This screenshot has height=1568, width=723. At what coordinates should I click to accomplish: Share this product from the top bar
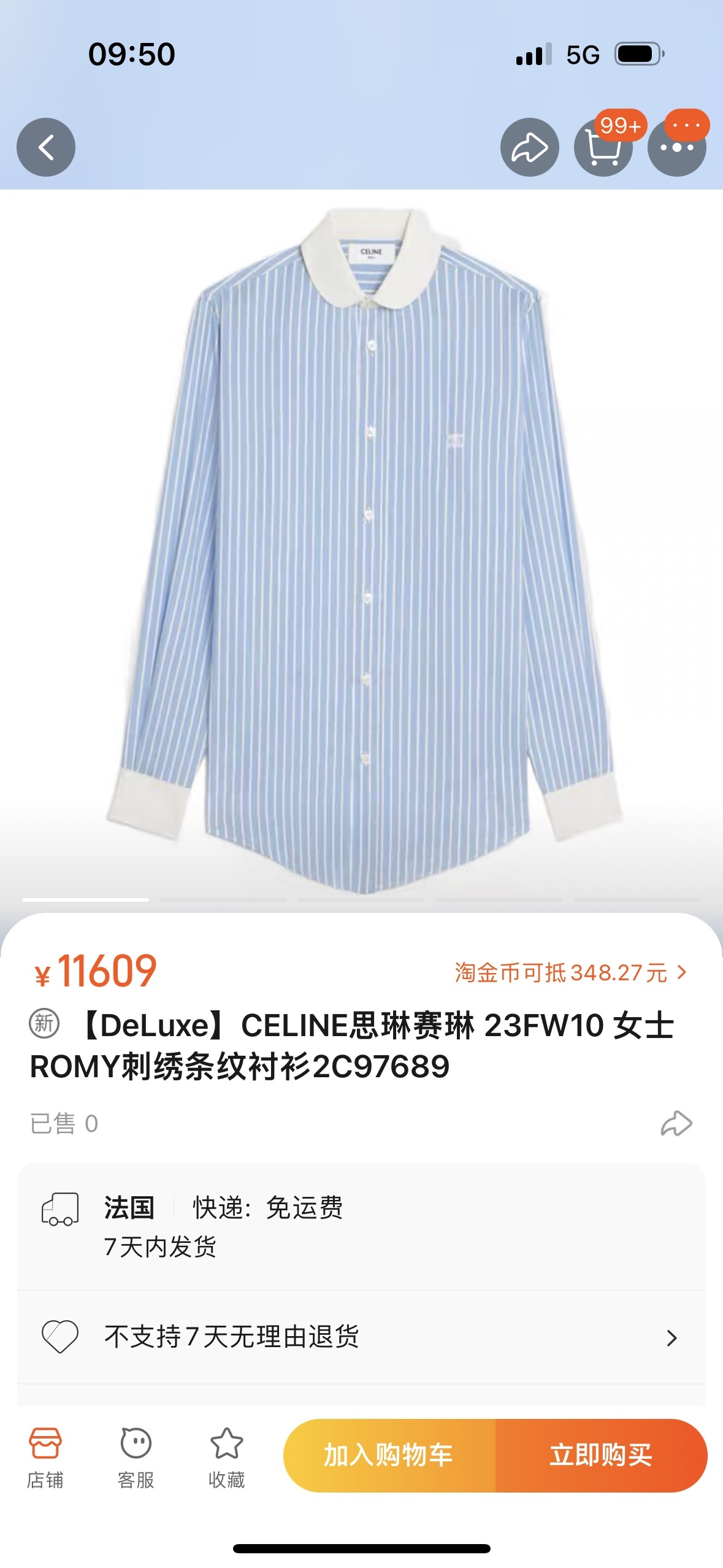pos(529,147)
